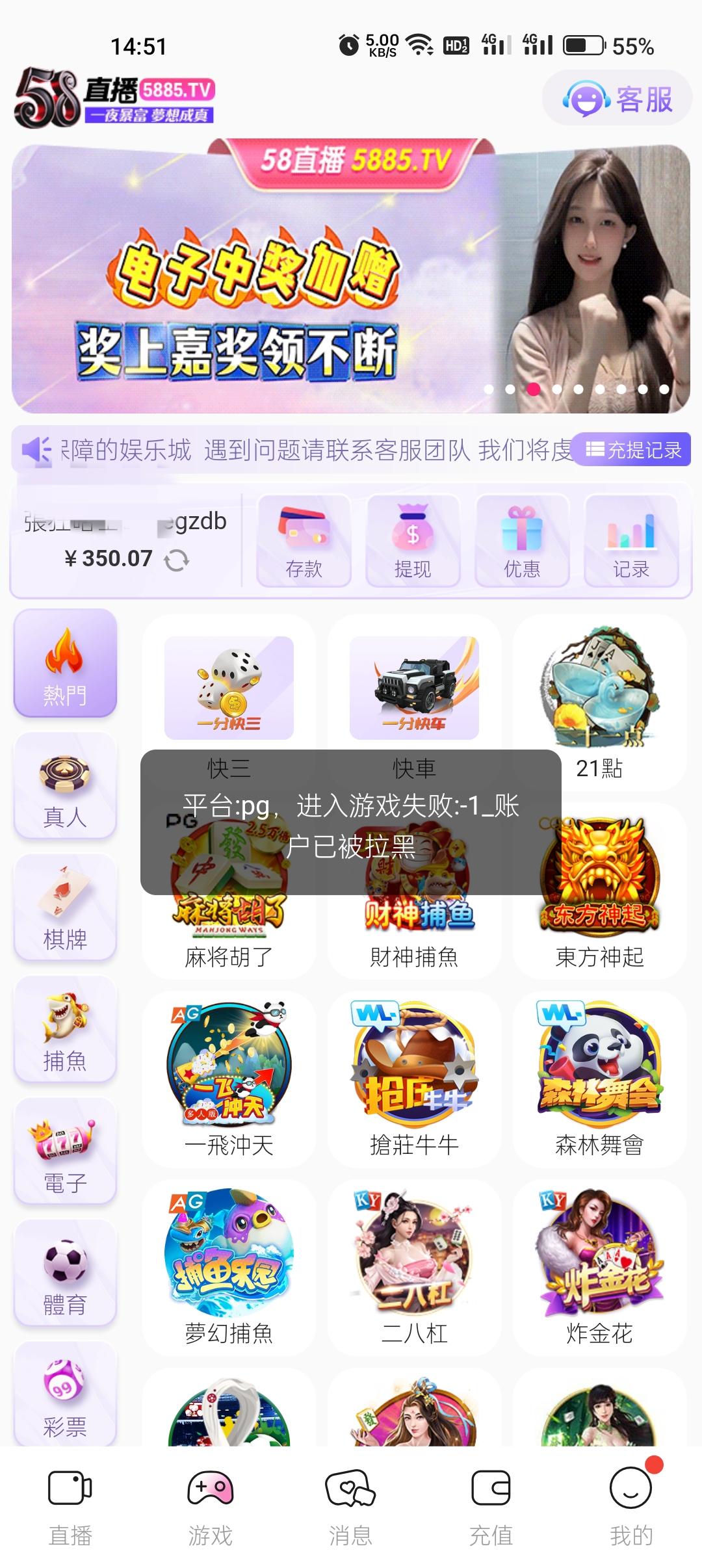Launch the 一飛沖天 game
Screen dimensions: 702x1568
pos(229,1079)
